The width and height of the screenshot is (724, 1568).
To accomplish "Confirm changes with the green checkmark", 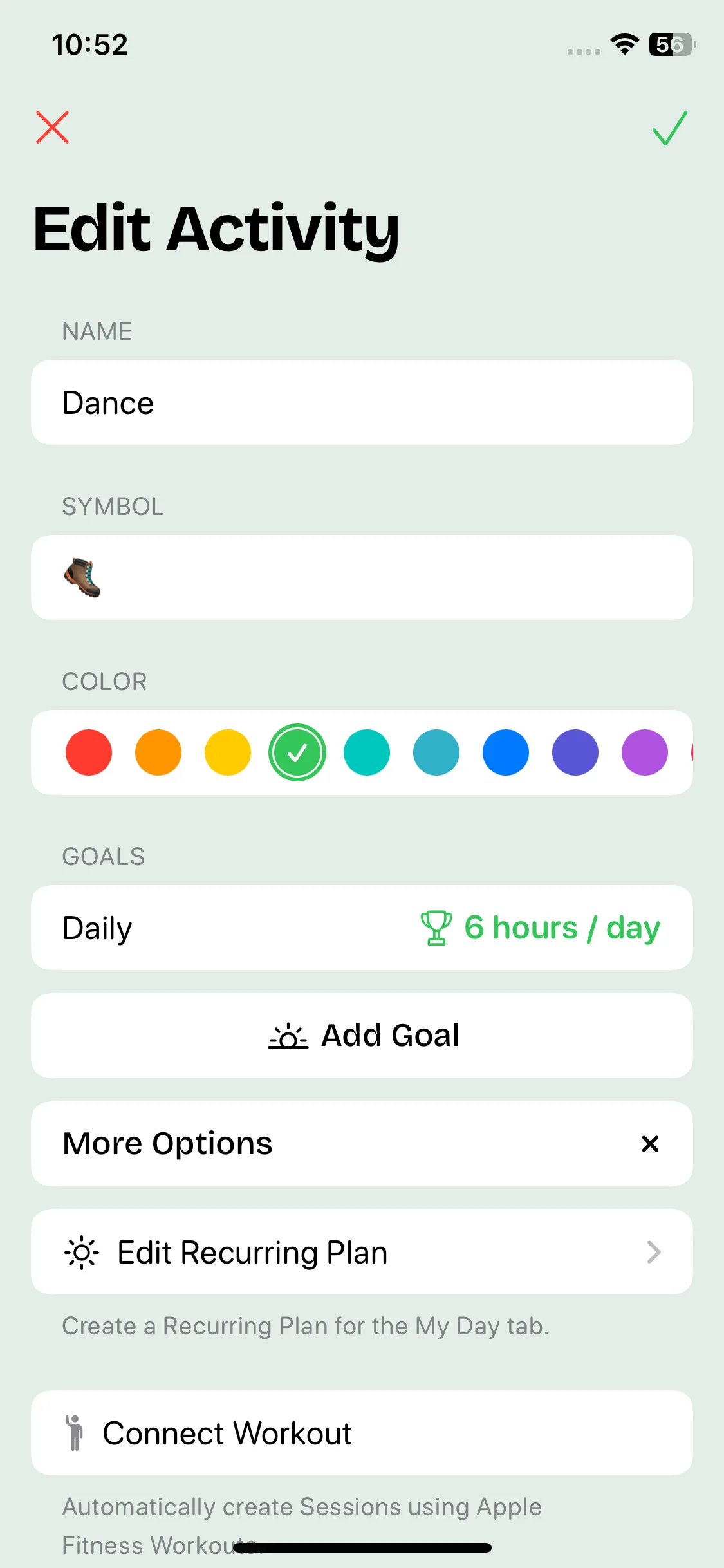I will click(x=669, y=127).
